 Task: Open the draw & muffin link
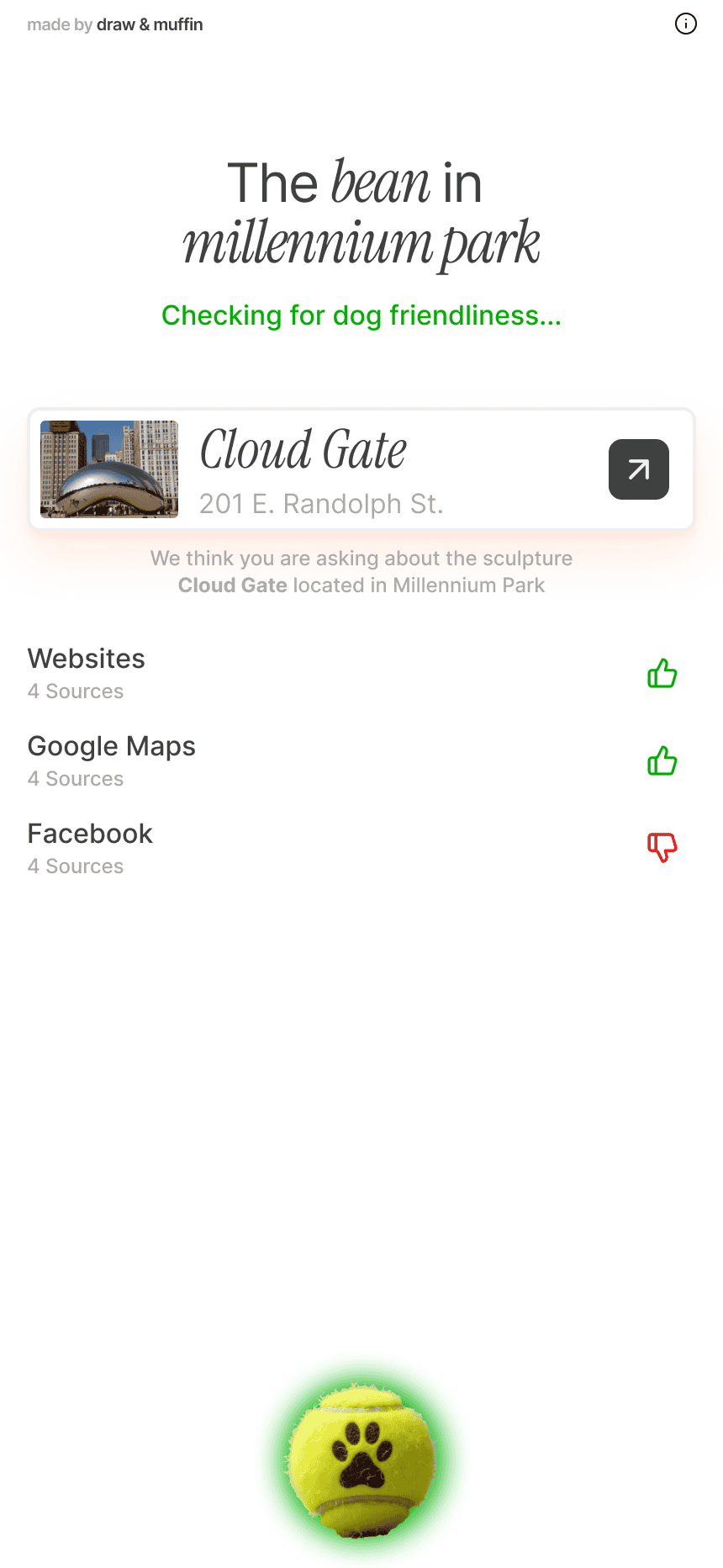pos(150,24)
